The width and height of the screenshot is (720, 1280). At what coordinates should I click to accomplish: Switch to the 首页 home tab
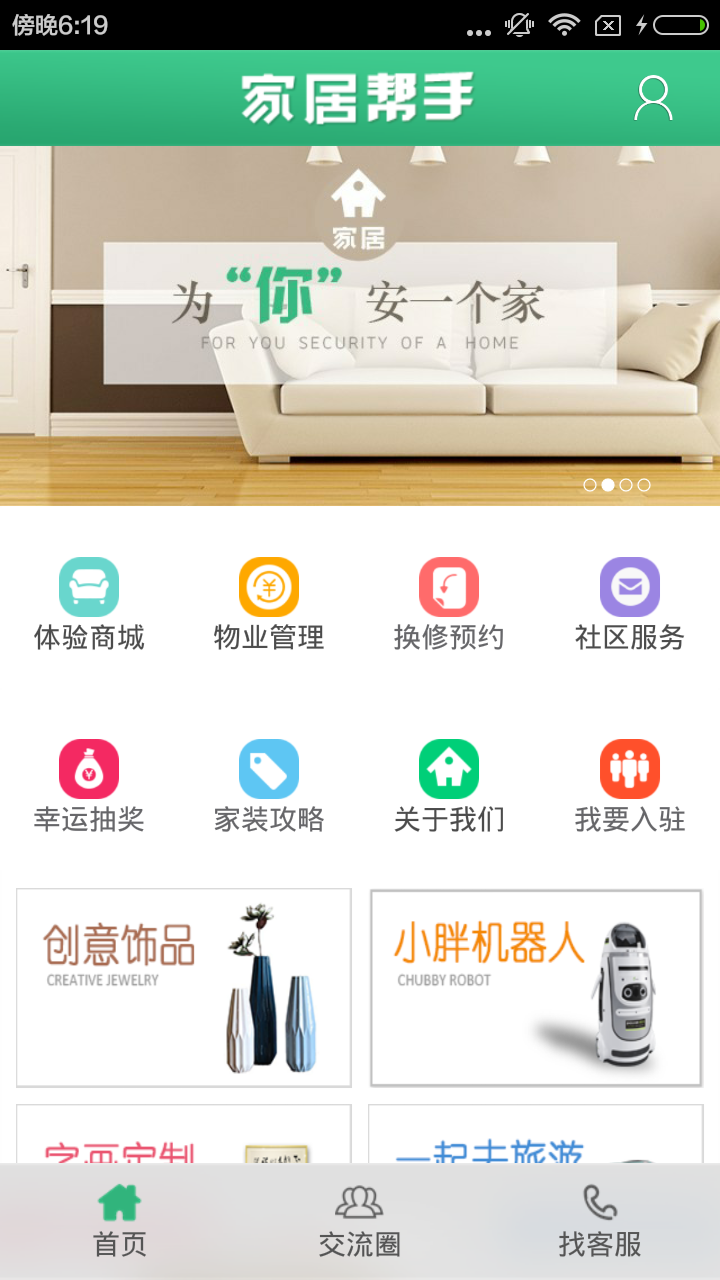coord(120,1221)
